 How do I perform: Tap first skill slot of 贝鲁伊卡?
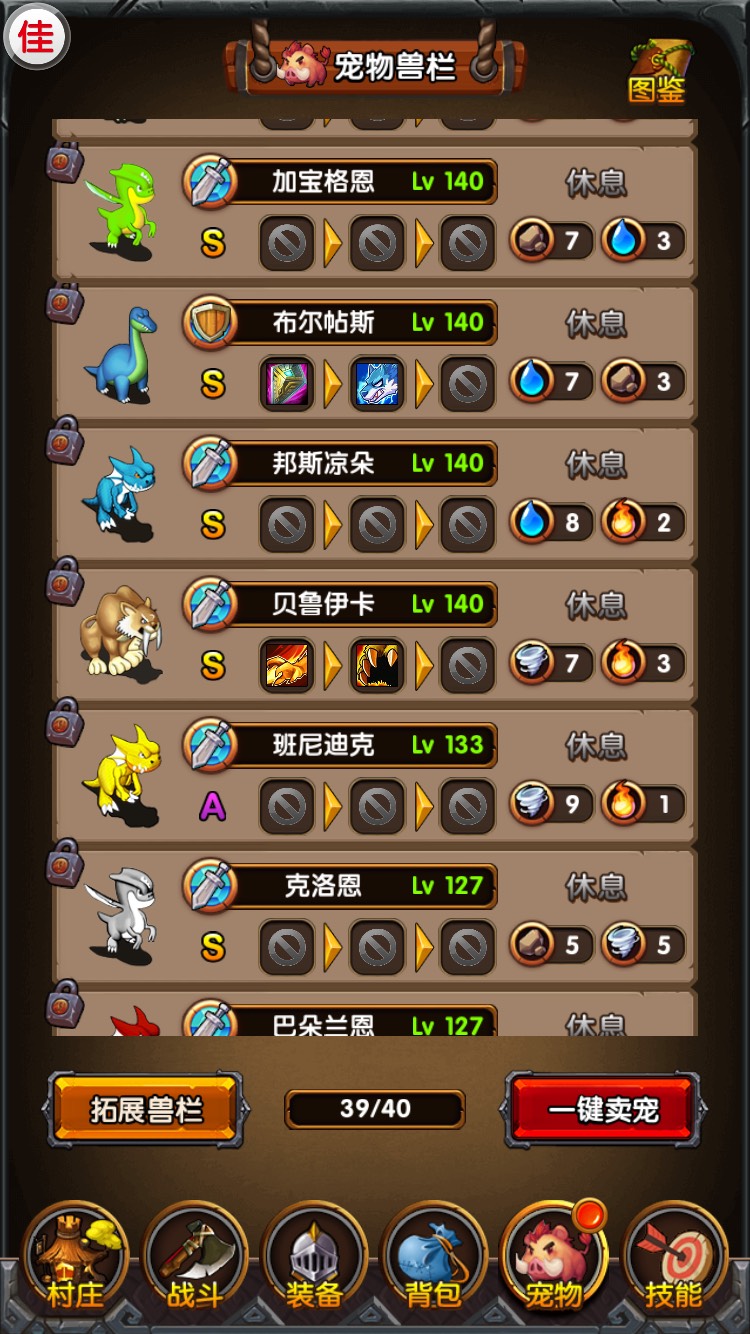(x=287, y=665)
